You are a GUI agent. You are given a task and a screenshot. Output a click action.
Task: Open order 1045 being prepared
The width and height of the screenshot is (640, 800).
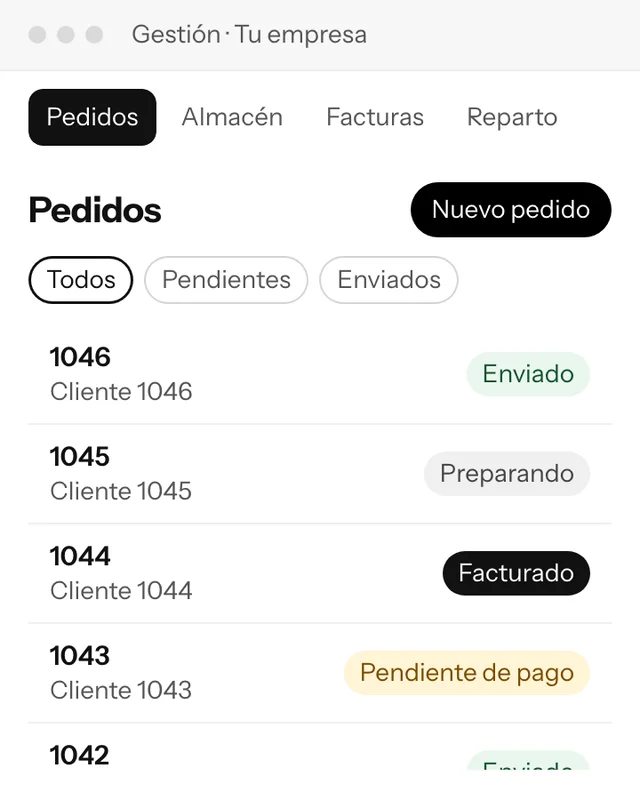tap(320, 474)
